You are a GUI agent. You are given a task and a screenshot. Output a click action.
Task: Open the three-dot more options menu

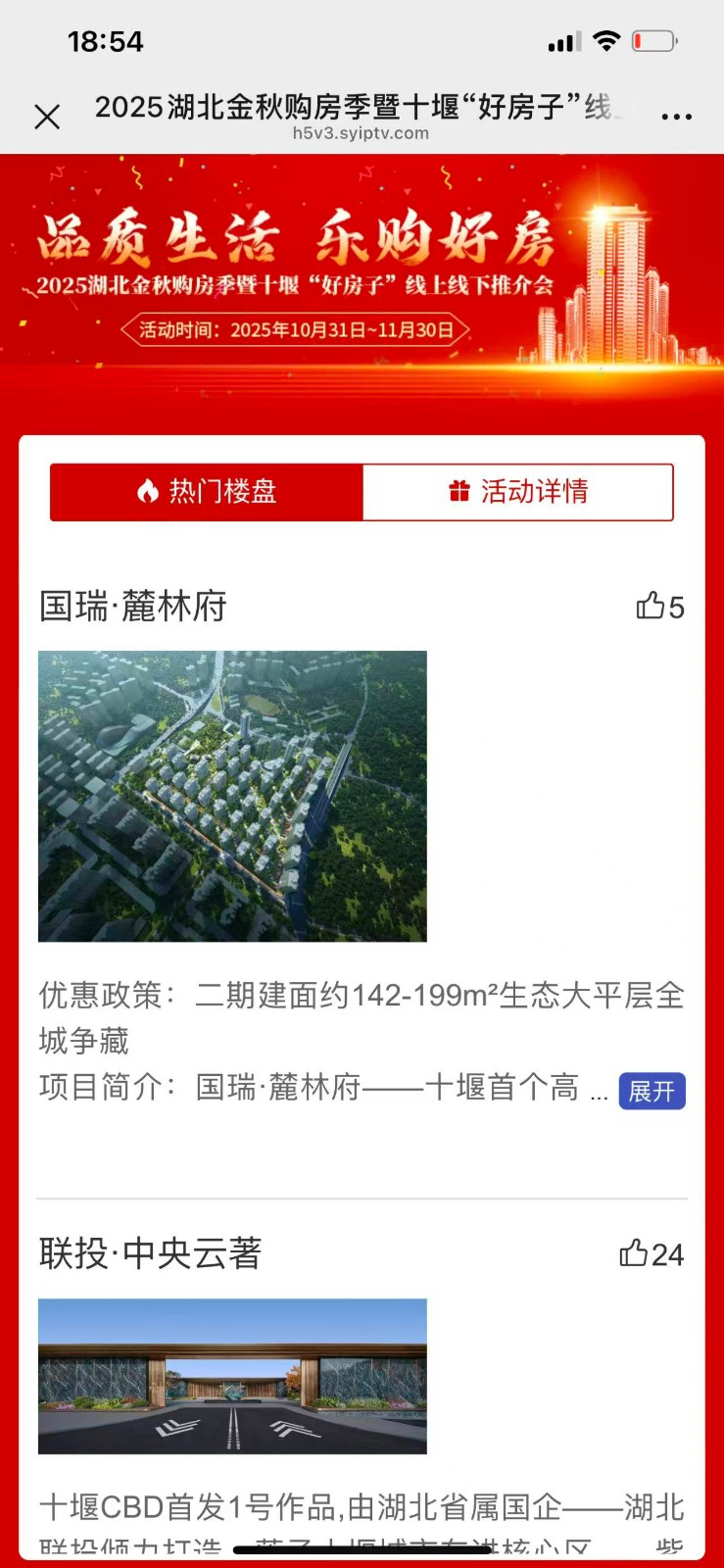click(x=677, y=116)
